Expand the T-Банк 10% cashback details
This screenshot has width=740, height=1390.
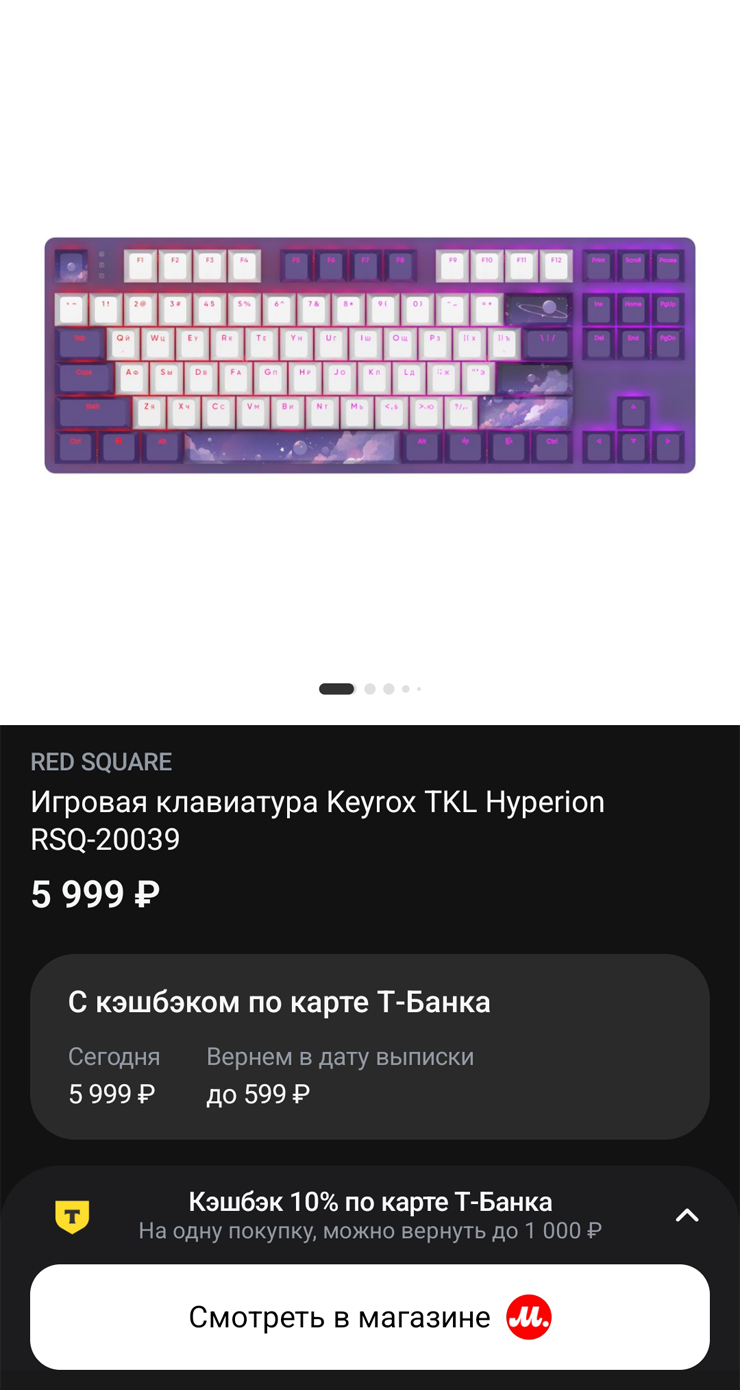click(686, 1215)
